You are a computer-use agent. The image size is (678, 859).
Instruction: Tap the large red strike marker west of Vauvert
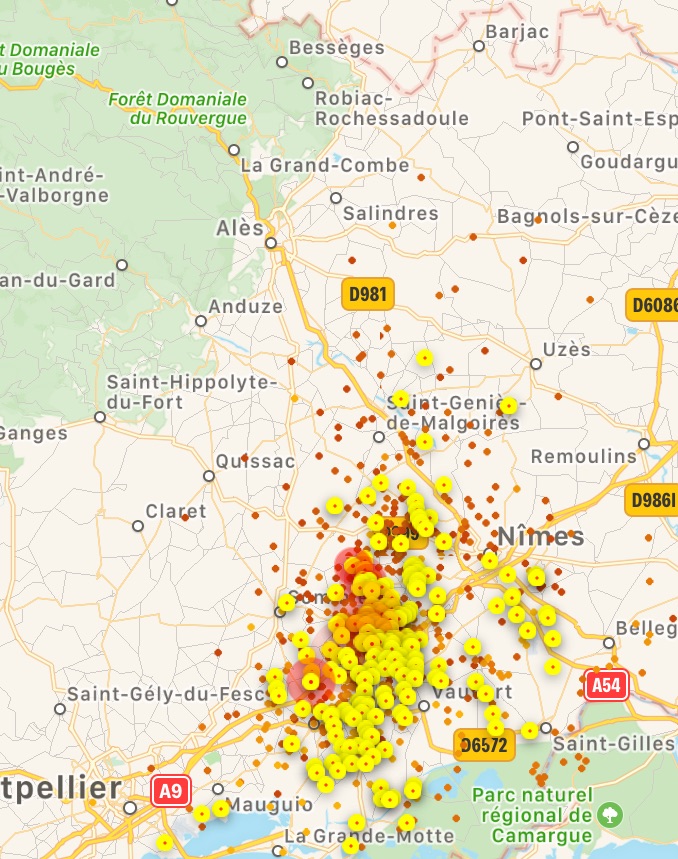[x=308, y=681]
